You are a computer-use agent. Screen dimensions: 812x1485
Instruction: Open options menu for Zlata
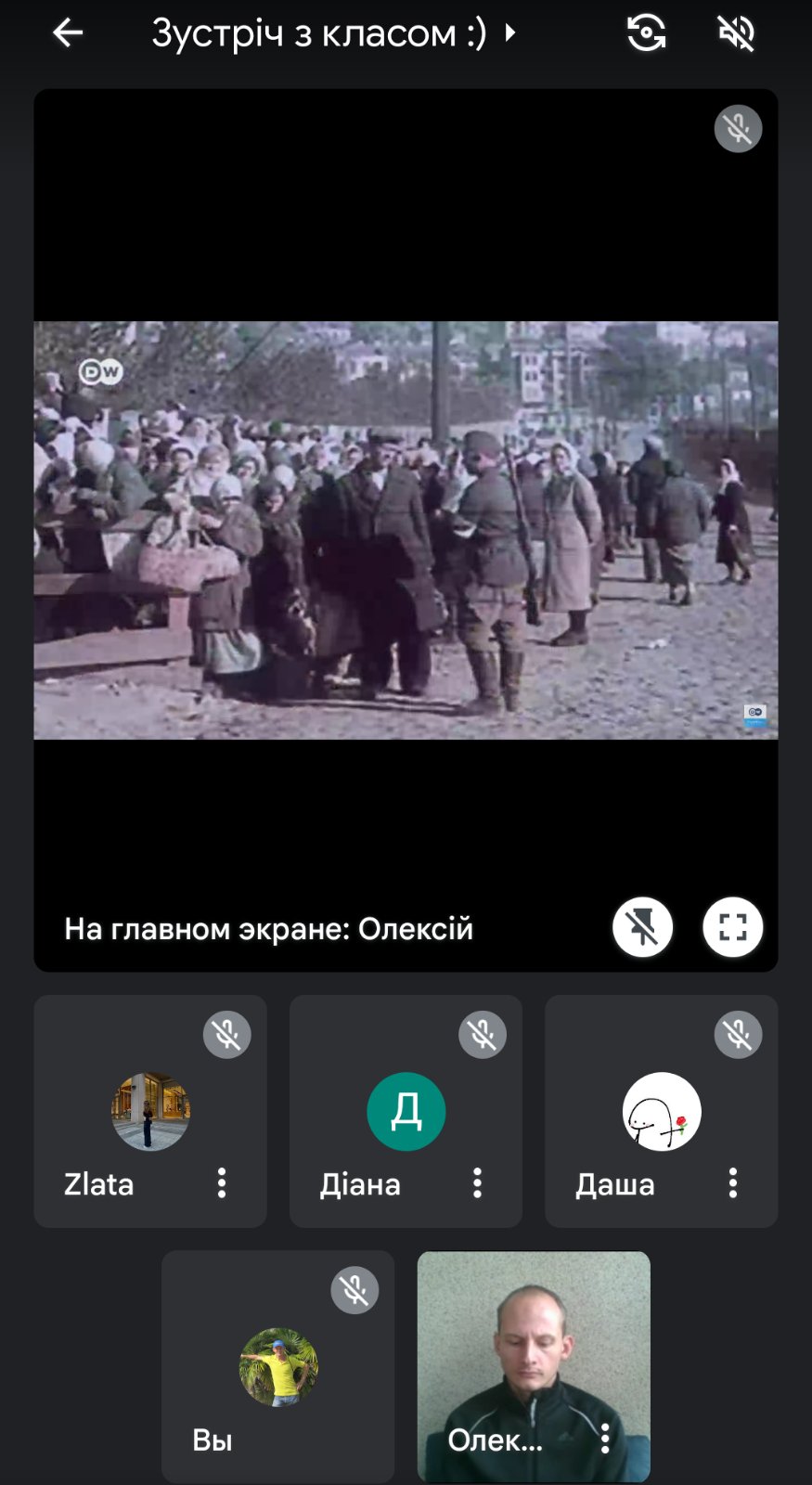coord(222,1183)
